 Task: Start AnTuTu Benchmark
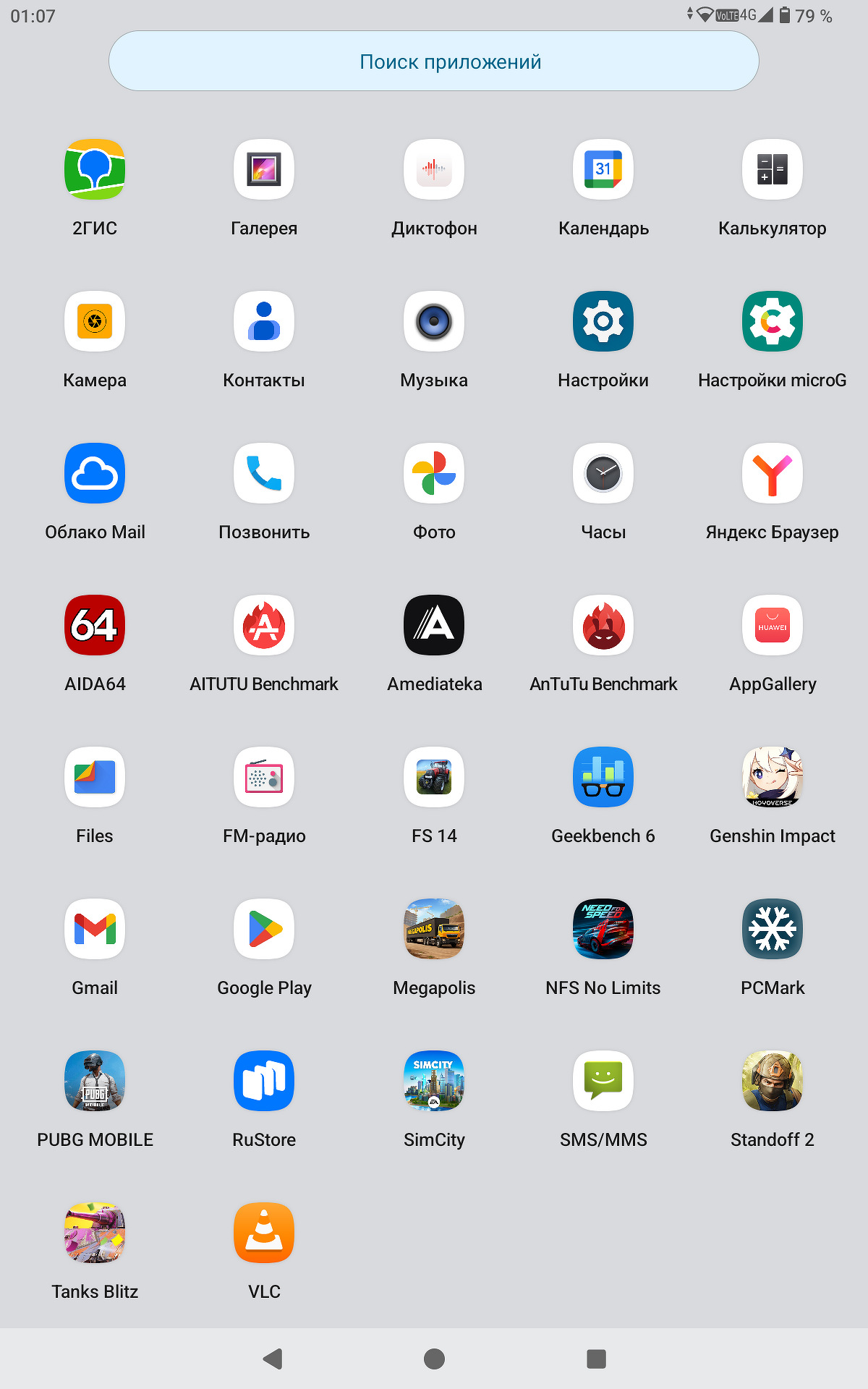[603, 625]
